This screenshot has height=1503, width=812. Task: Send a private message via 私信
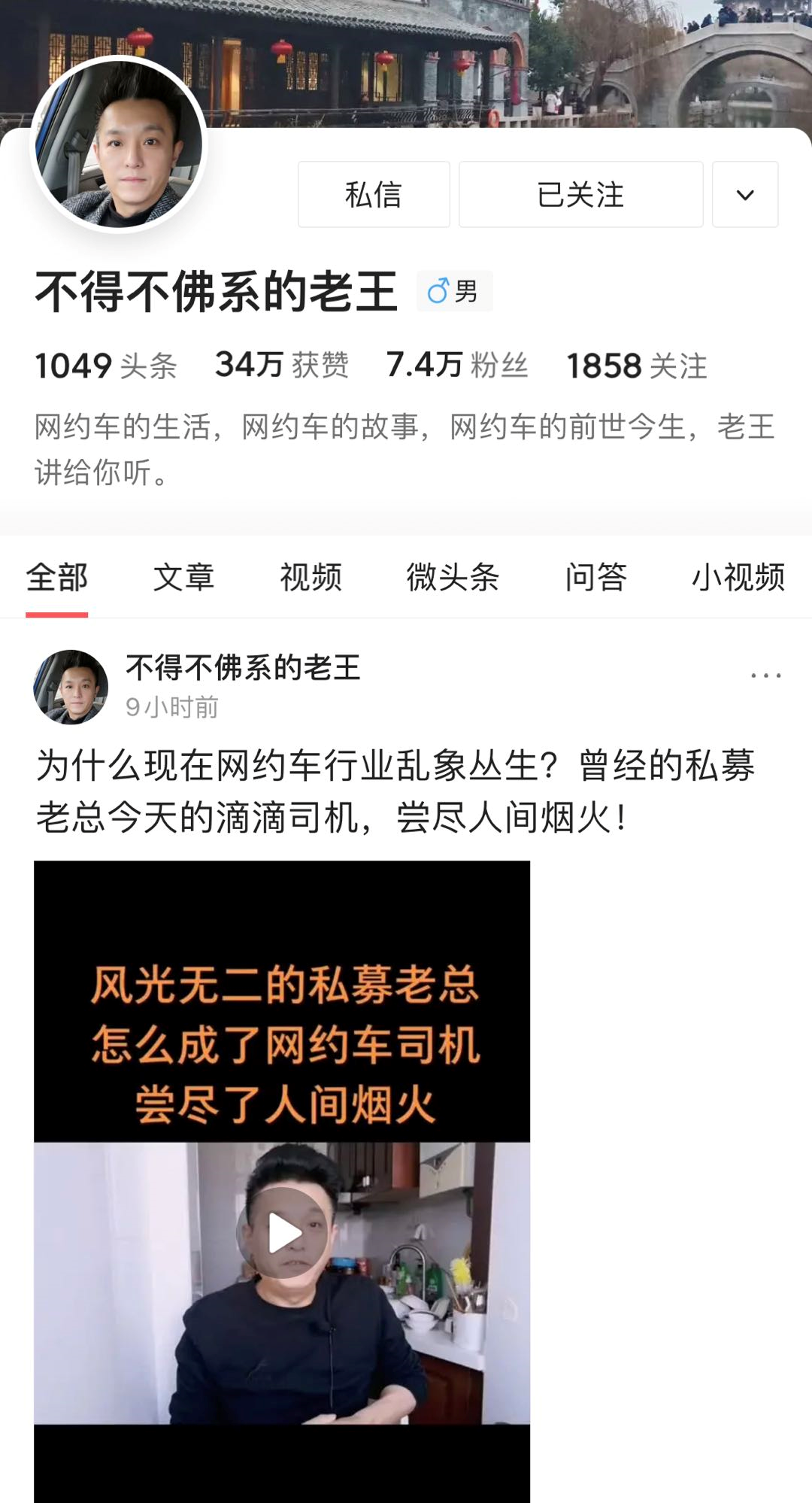[374, 195]
